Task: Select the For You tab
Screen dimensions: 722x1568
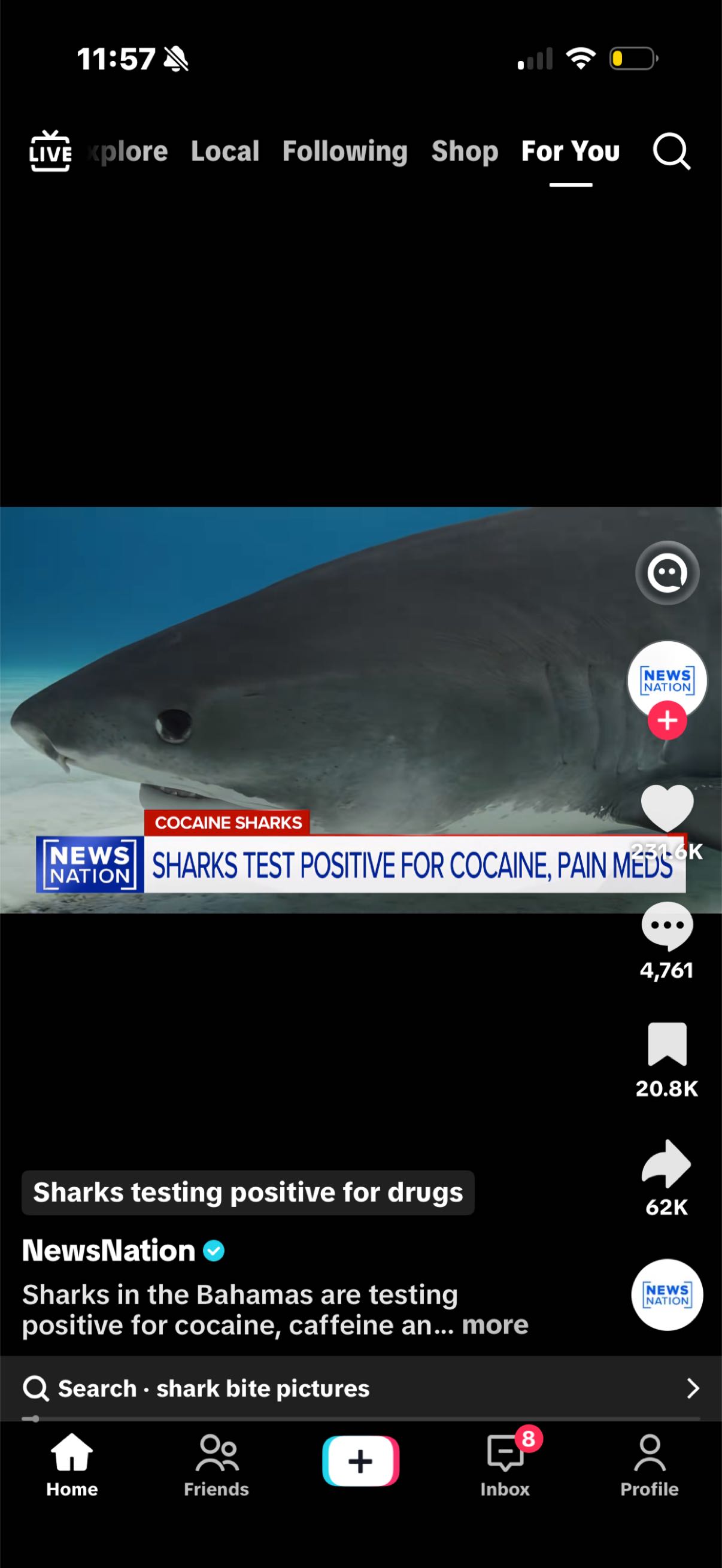Action: click(x=571, y=151)
